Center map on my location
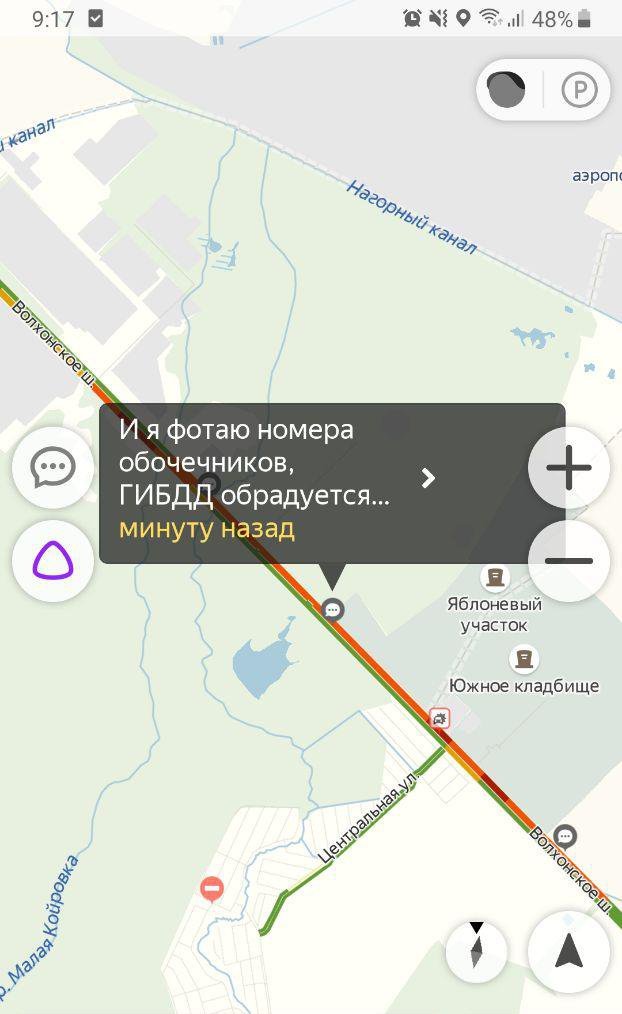This screenshot has width=622, height=1014. 569,951
